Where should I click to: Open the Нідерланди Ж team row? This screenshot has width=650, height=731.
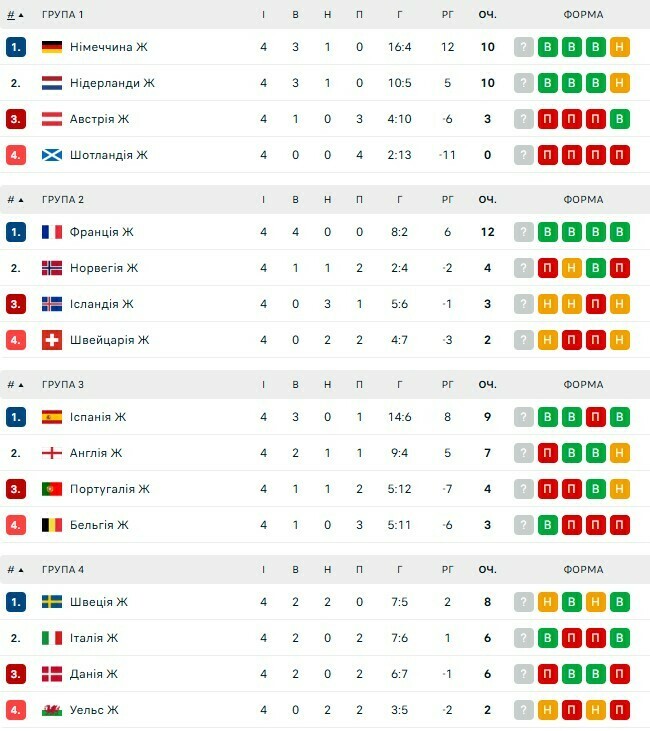[x=112, y=83]
